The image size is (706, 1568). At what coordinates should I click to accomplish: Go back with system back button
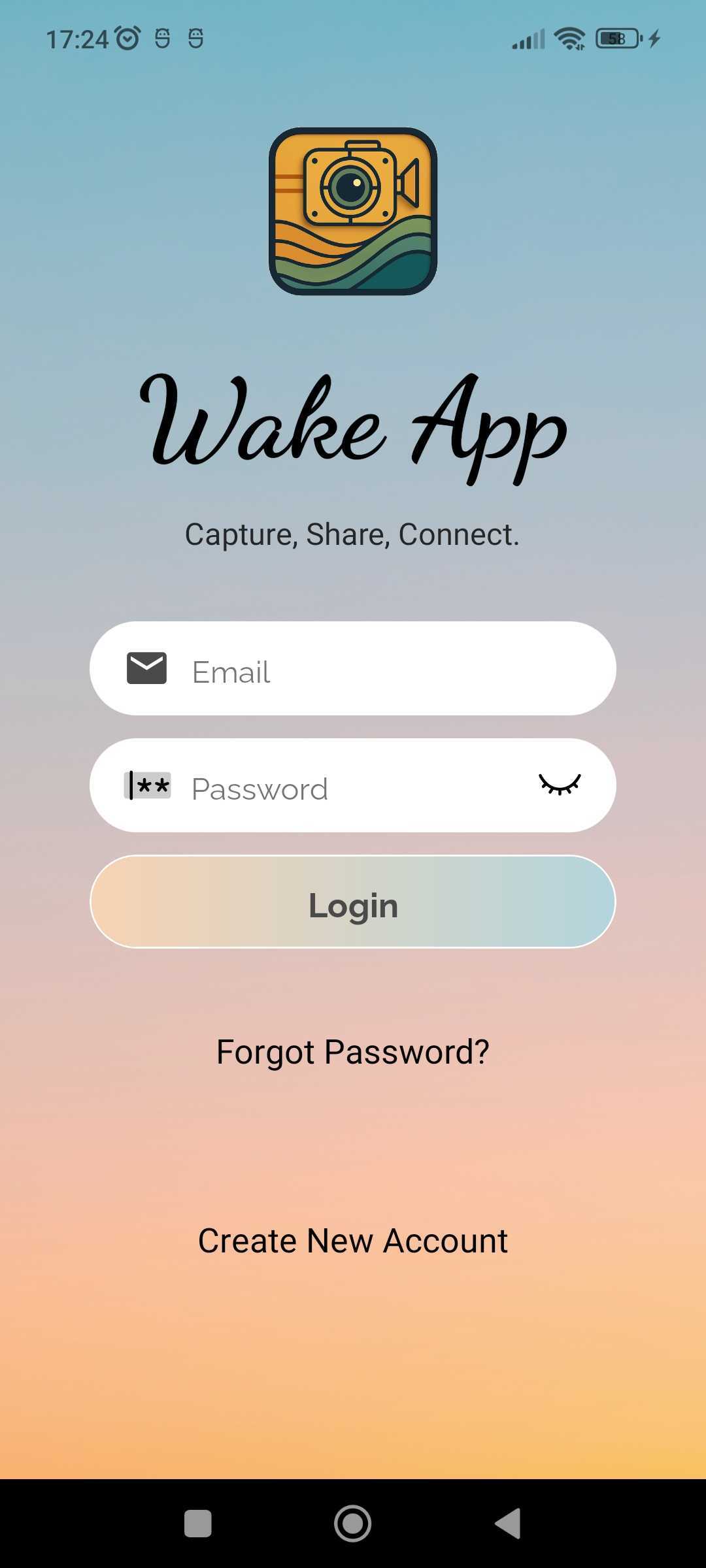pos(509,1524)
